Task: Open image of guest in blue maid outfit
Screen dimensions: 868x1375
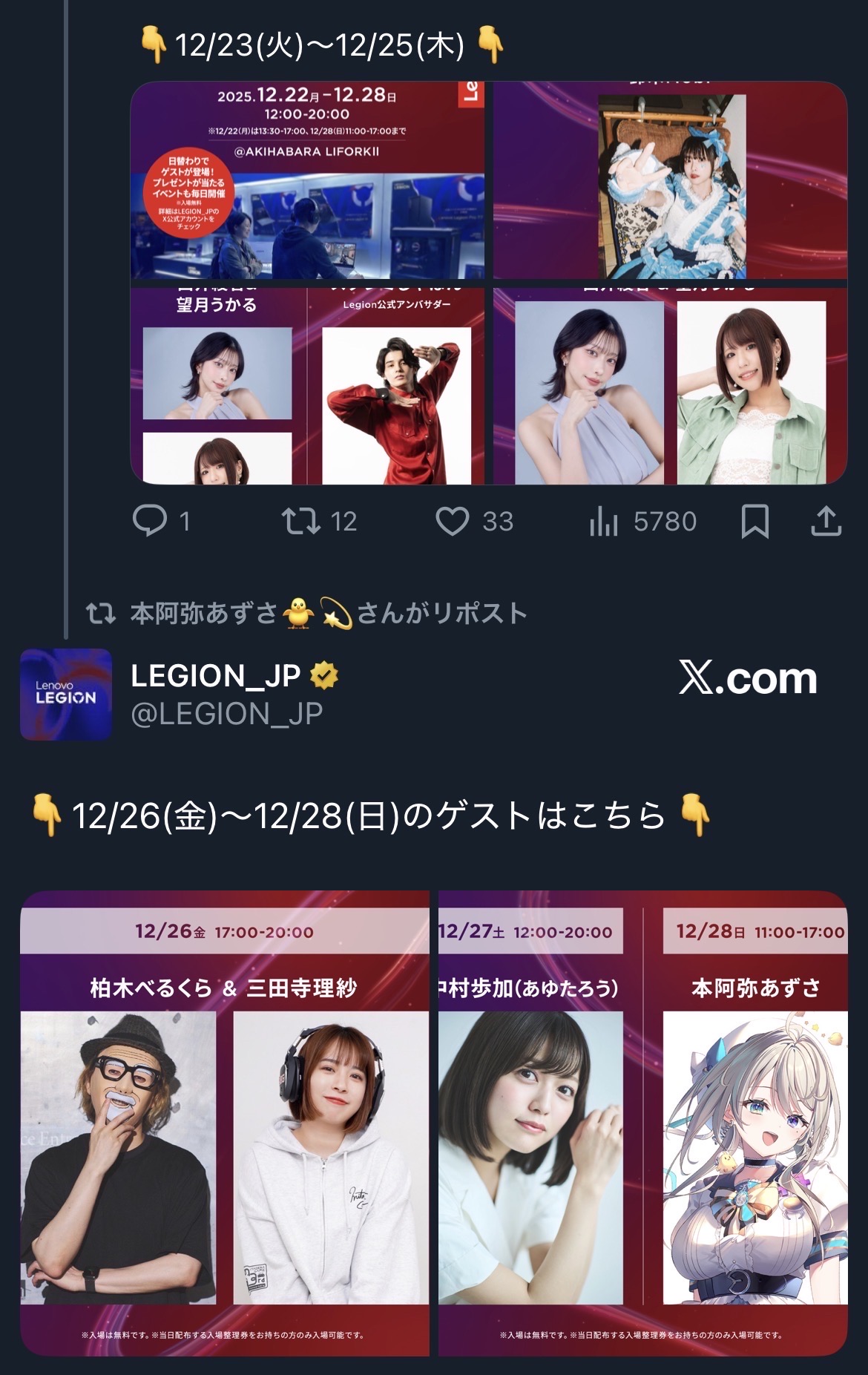Action: [670, 180]
